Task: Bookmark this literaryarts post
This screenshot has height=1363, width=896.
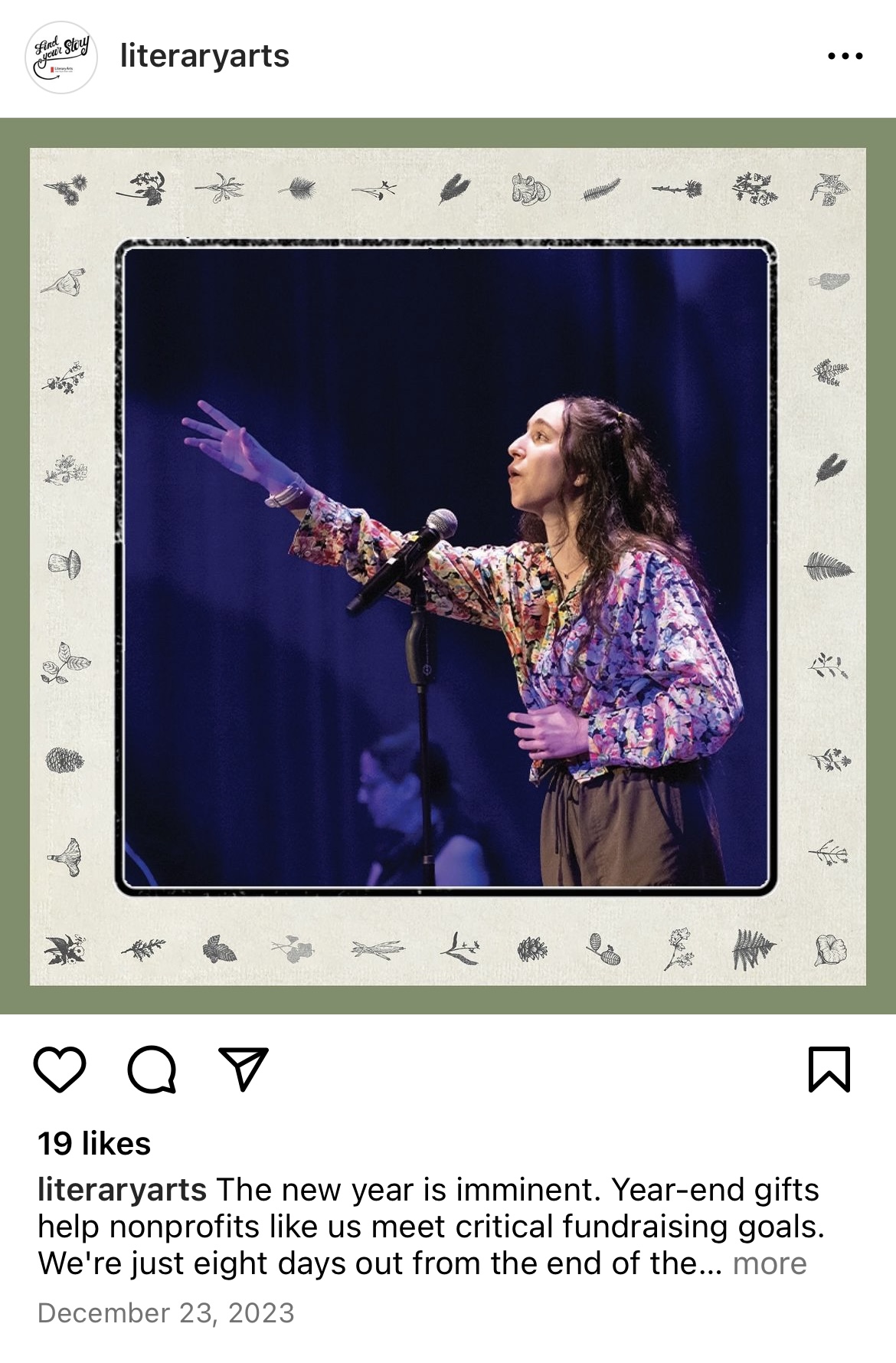Action: pyautogui.click(x=829, y=1069)
